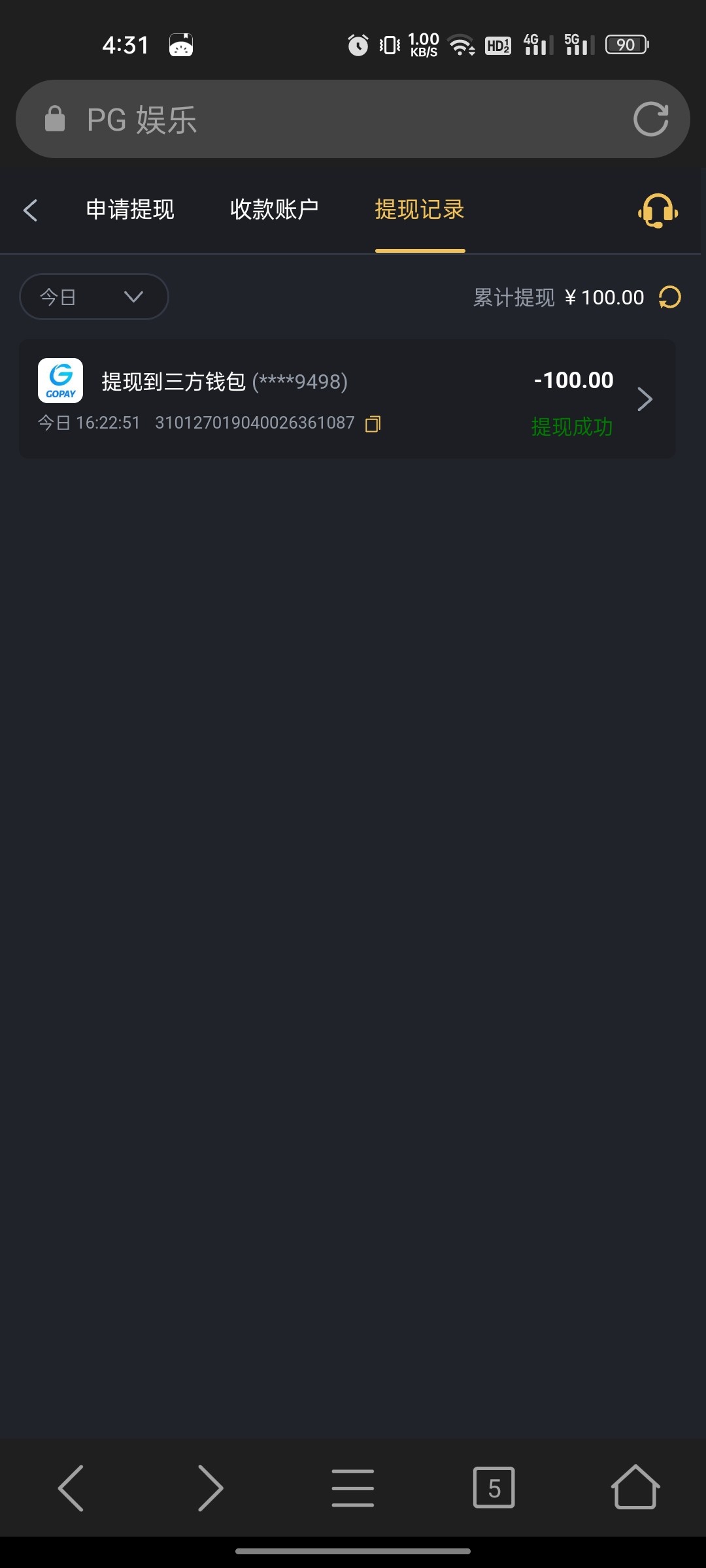
Task: Open the 提现到三方钱包 withdrawal record
Action: pos(347,399)
